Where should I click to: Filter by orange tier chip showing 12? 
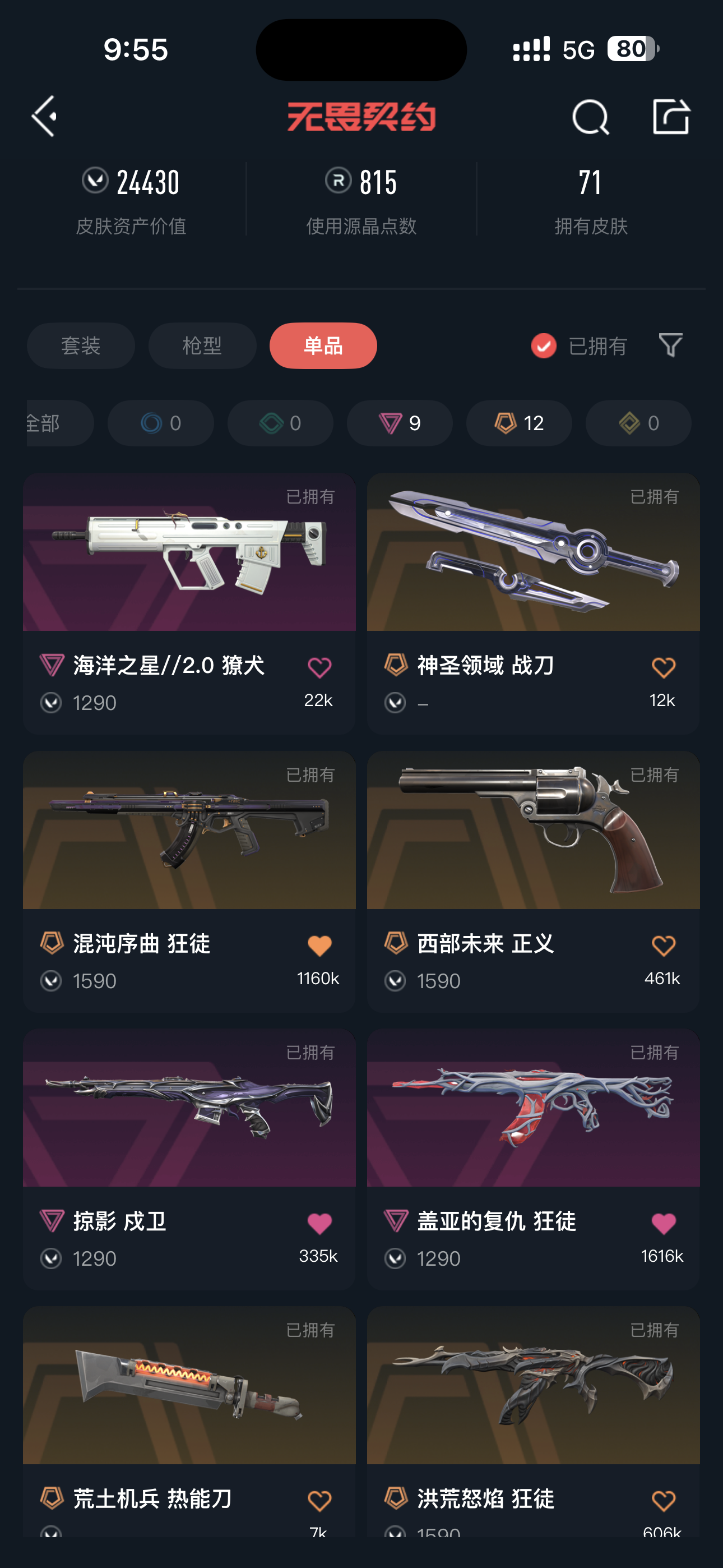[518, 423]
